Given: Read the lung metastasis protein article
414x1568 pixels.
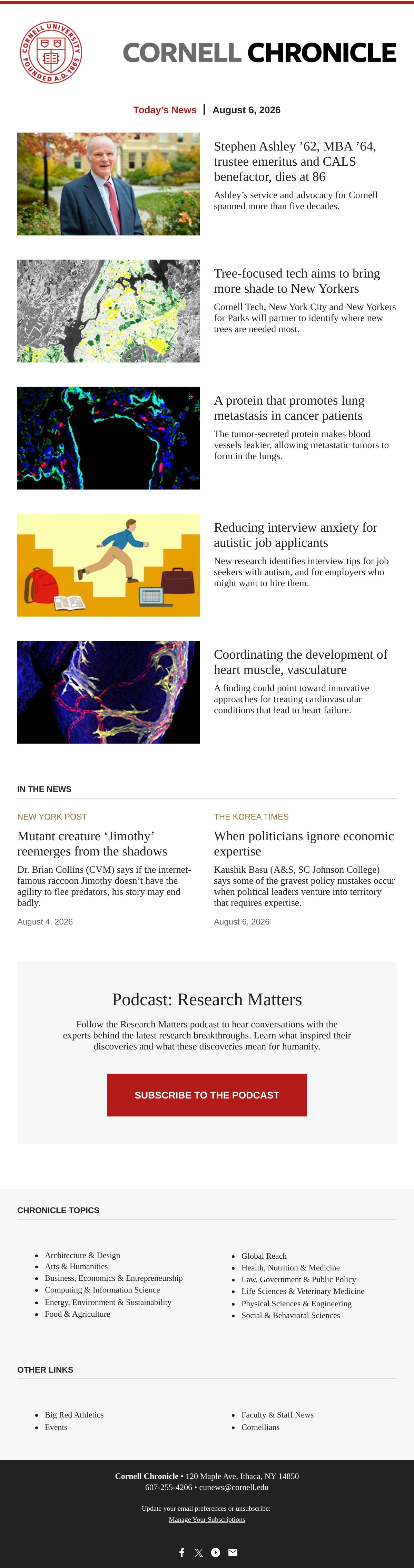Looking at the screenshot, I should click(x=289, y=408).
